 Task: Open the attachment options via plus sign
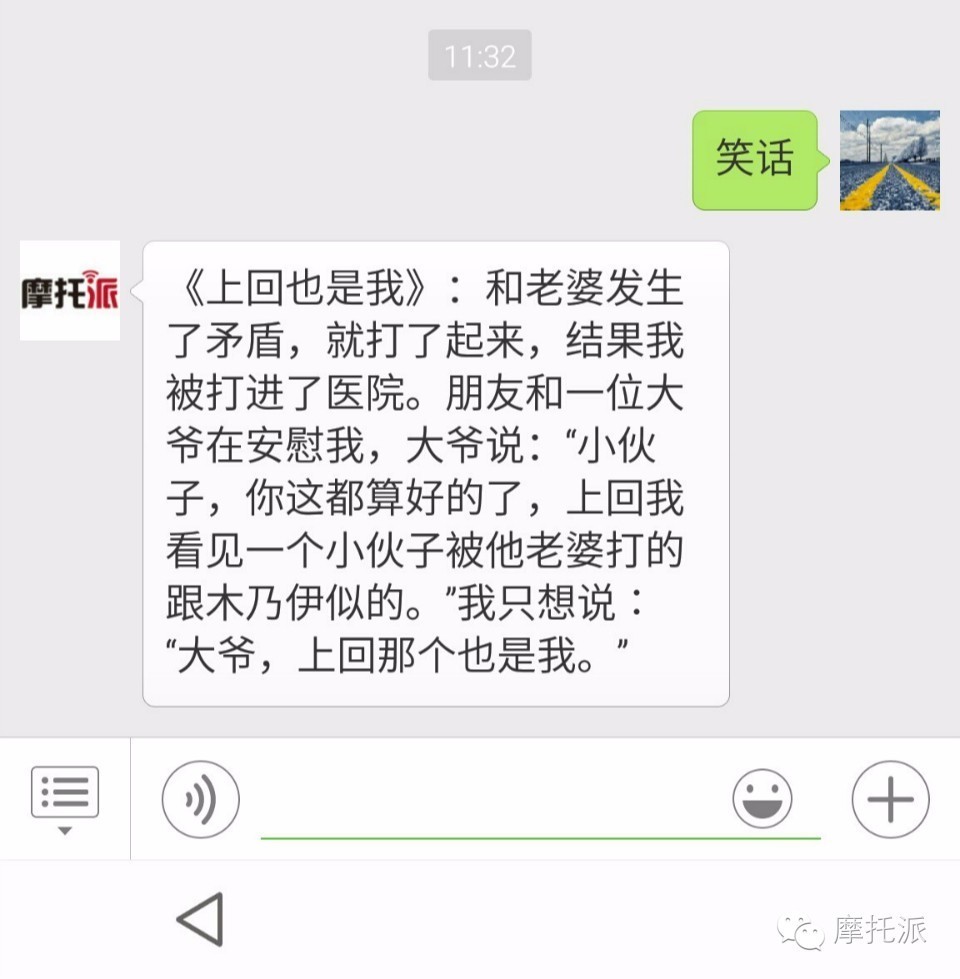(x=888, y=799)
